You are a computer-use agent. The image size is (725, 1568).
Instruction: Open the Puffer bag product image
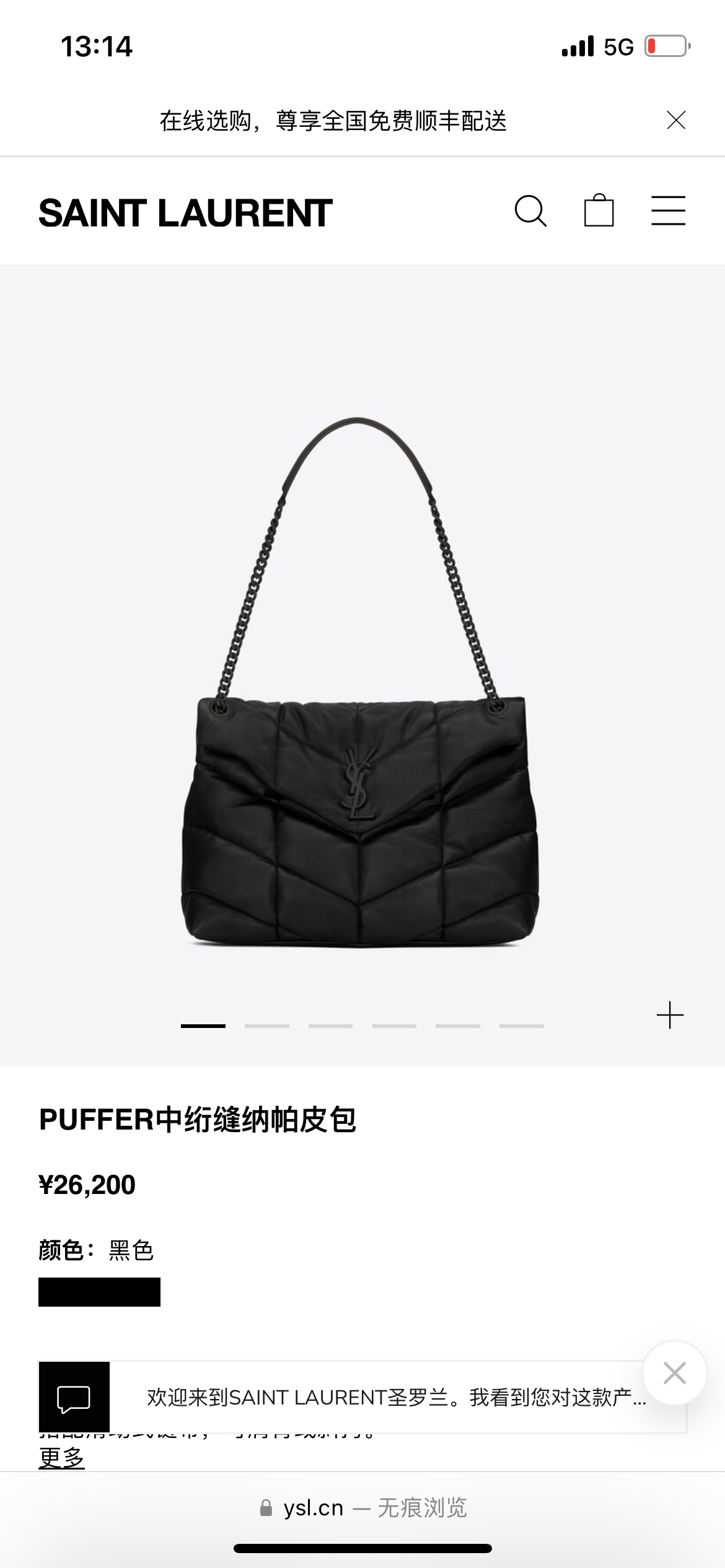point(361,681)
